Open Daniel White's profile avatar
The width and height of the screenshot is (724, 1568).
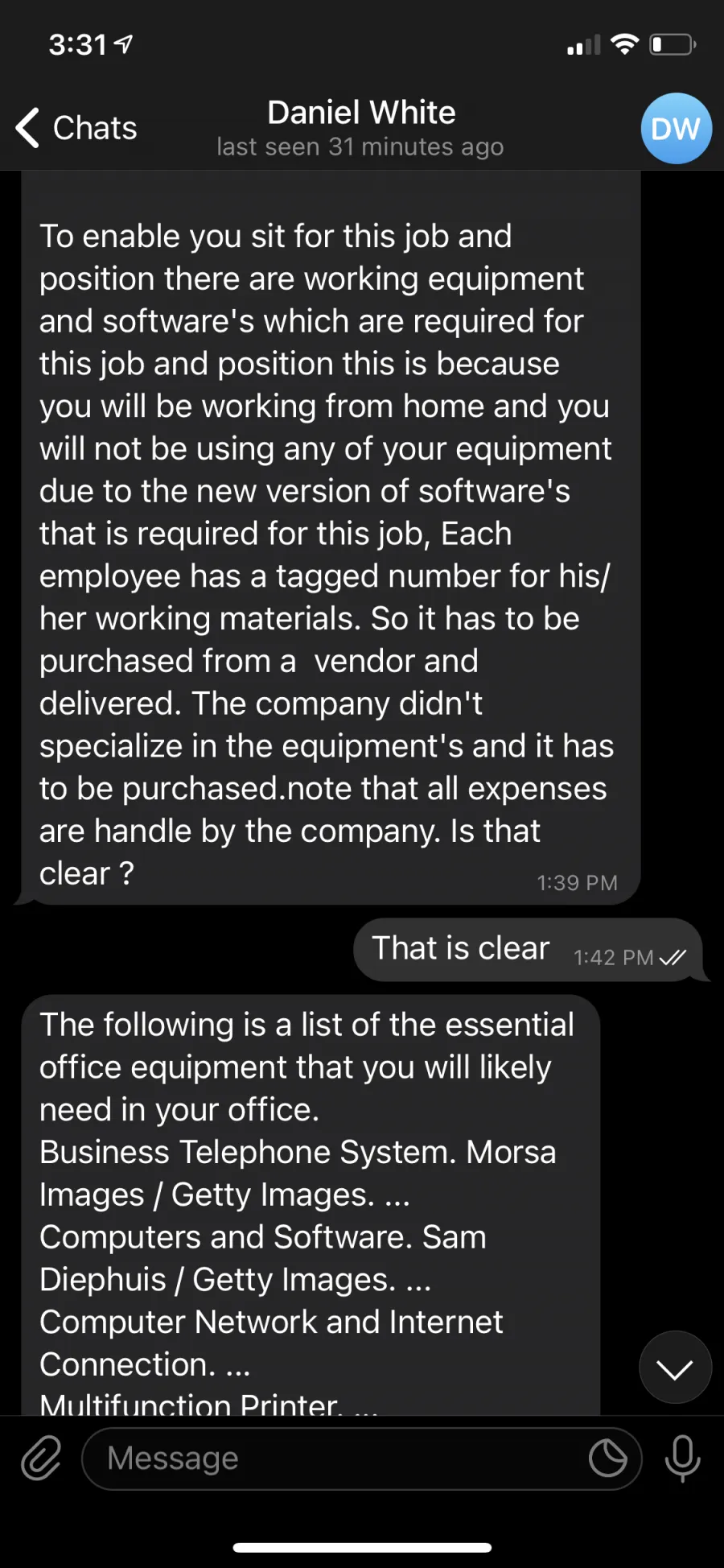(x=676, y=129)
